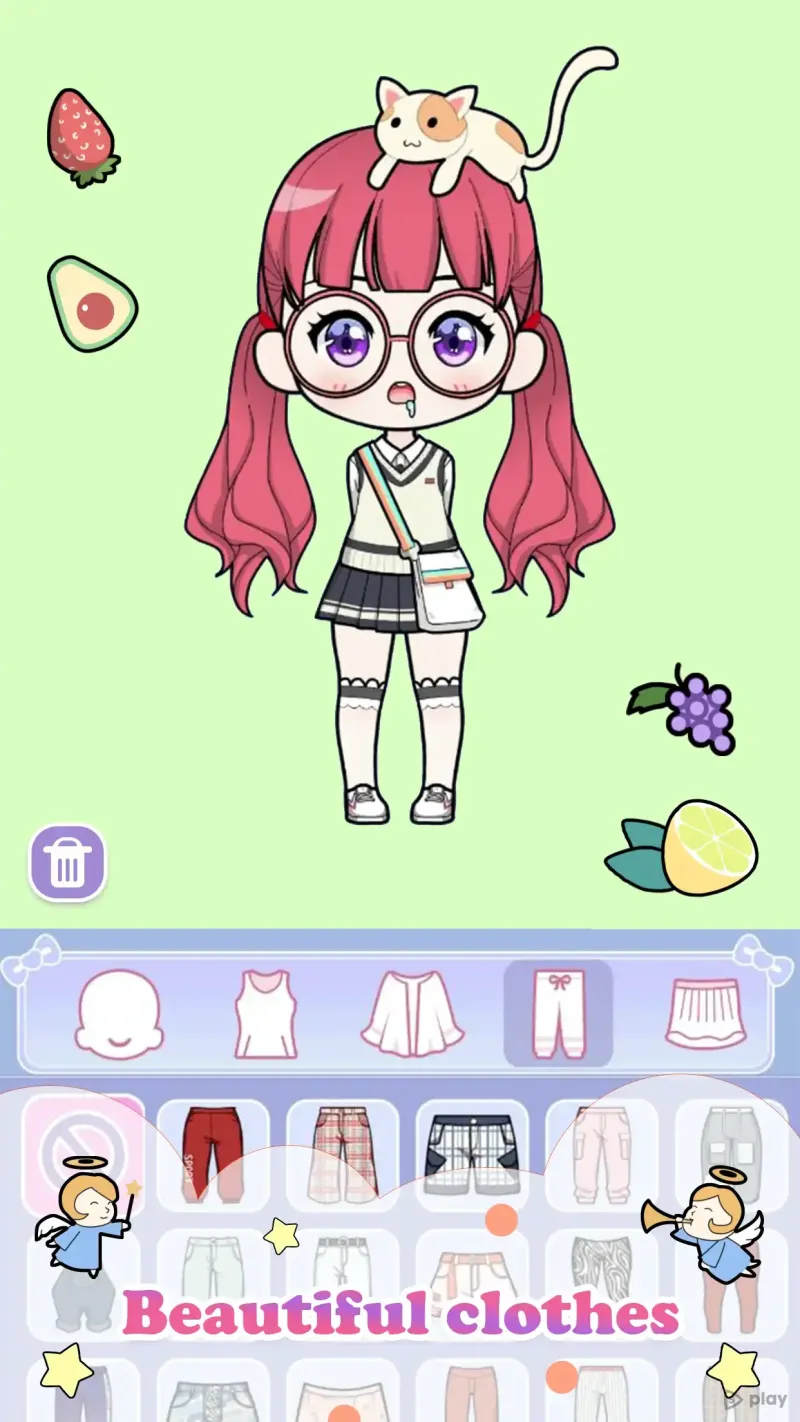Select the denim cargo shorts

tap(472, 1155)
